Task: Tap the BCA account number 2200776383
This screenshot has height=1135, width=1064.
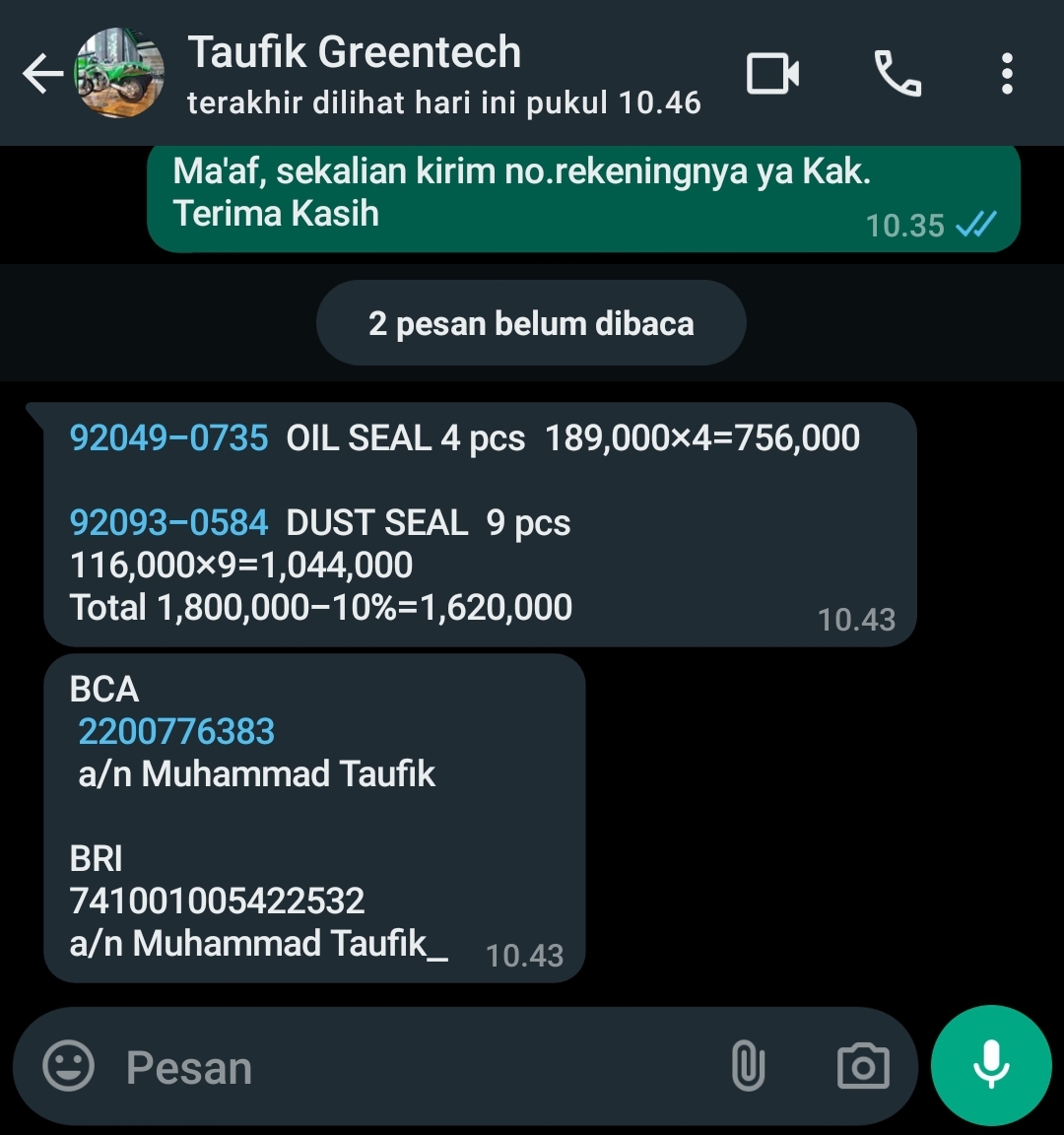Action: pyautogui.click(x=176, y=731)
